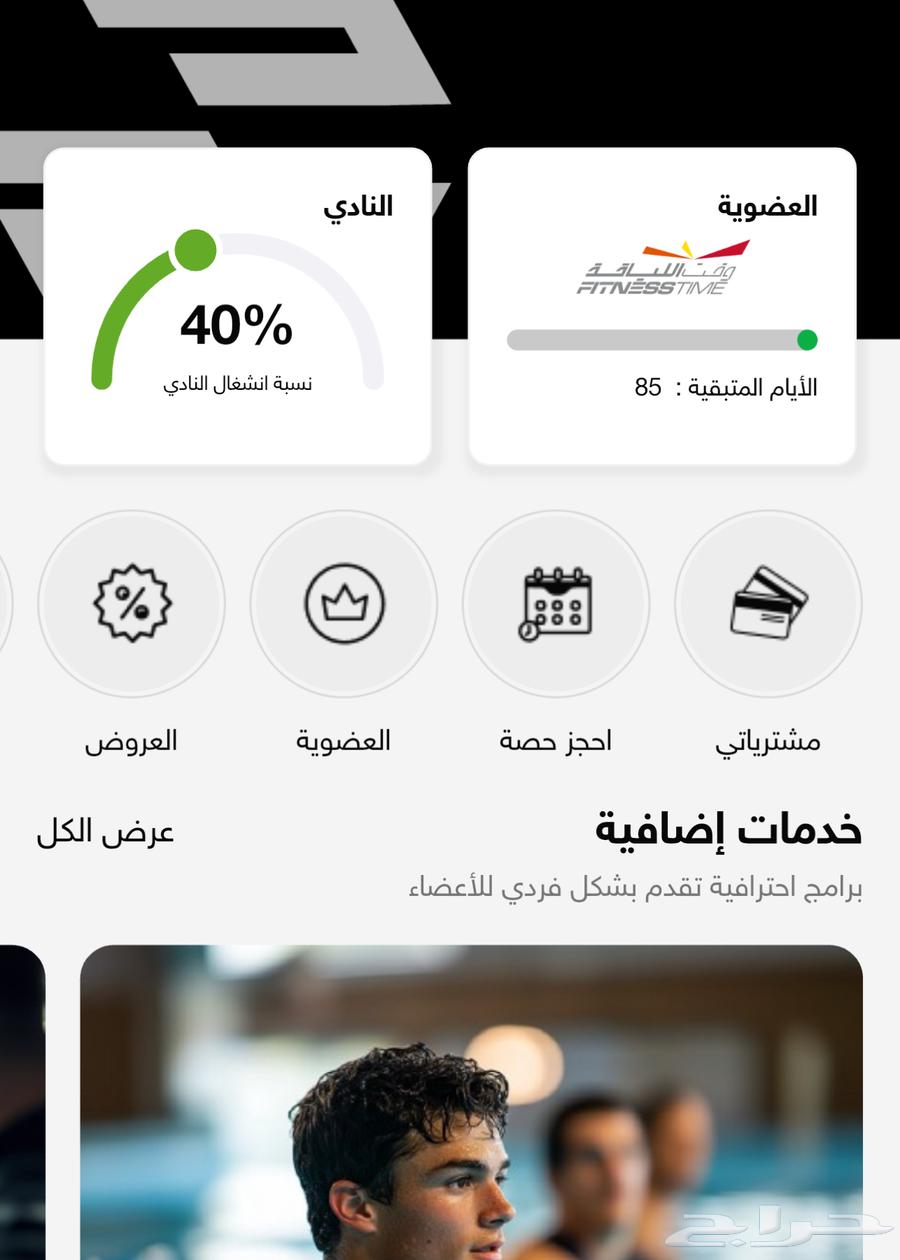
Task: Open the trainer photo thumbnail
Action: pos(470,1100)
